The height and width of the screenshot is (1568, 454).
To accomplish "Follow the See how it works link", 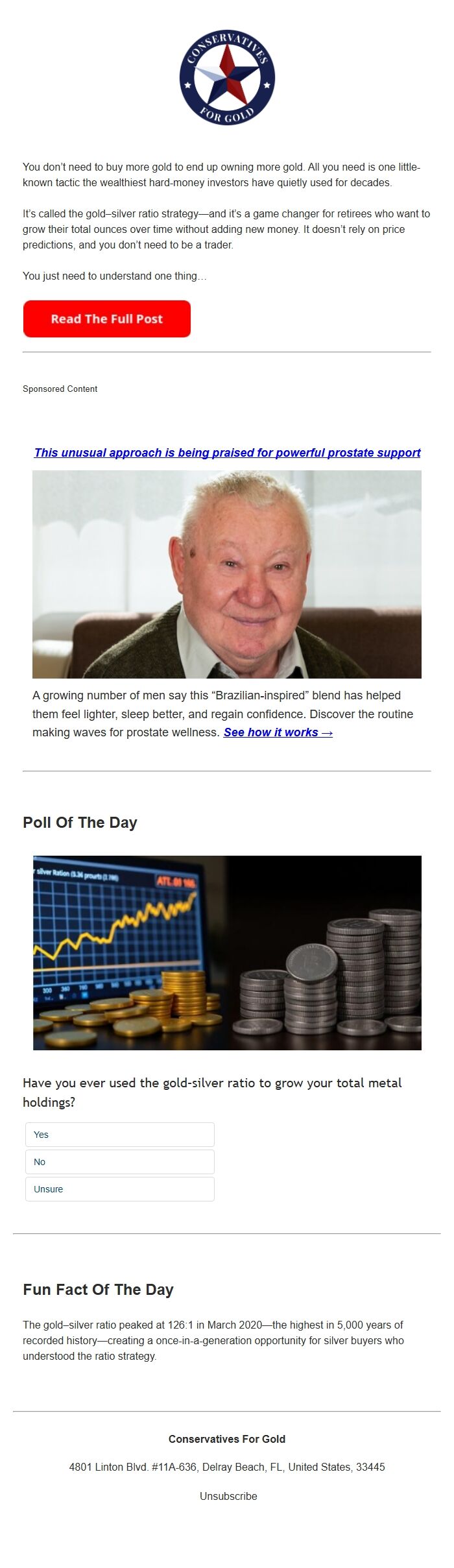I will point(278,732).
